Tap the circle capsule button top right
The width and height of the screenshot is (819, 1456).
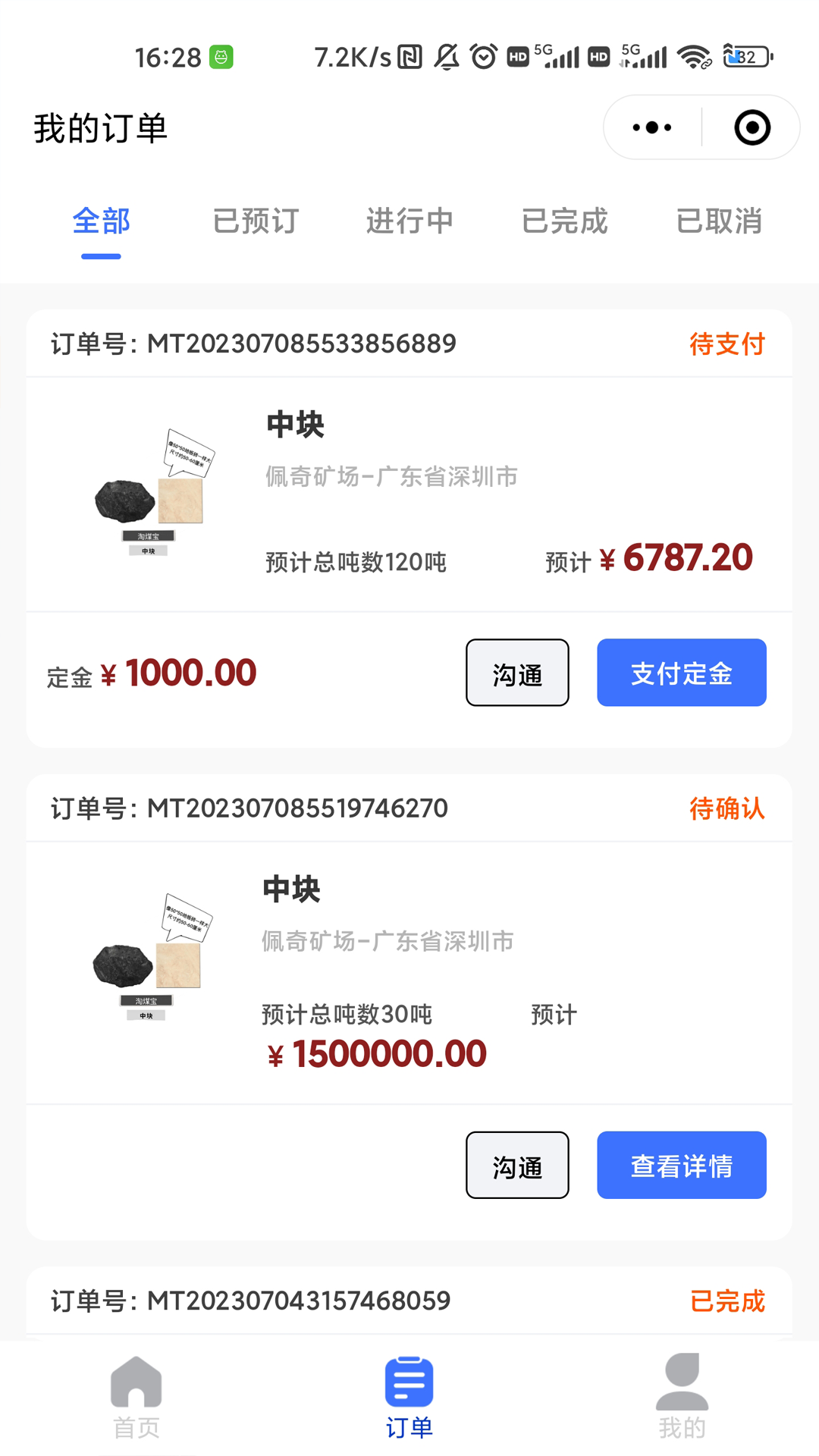point(752,127)
